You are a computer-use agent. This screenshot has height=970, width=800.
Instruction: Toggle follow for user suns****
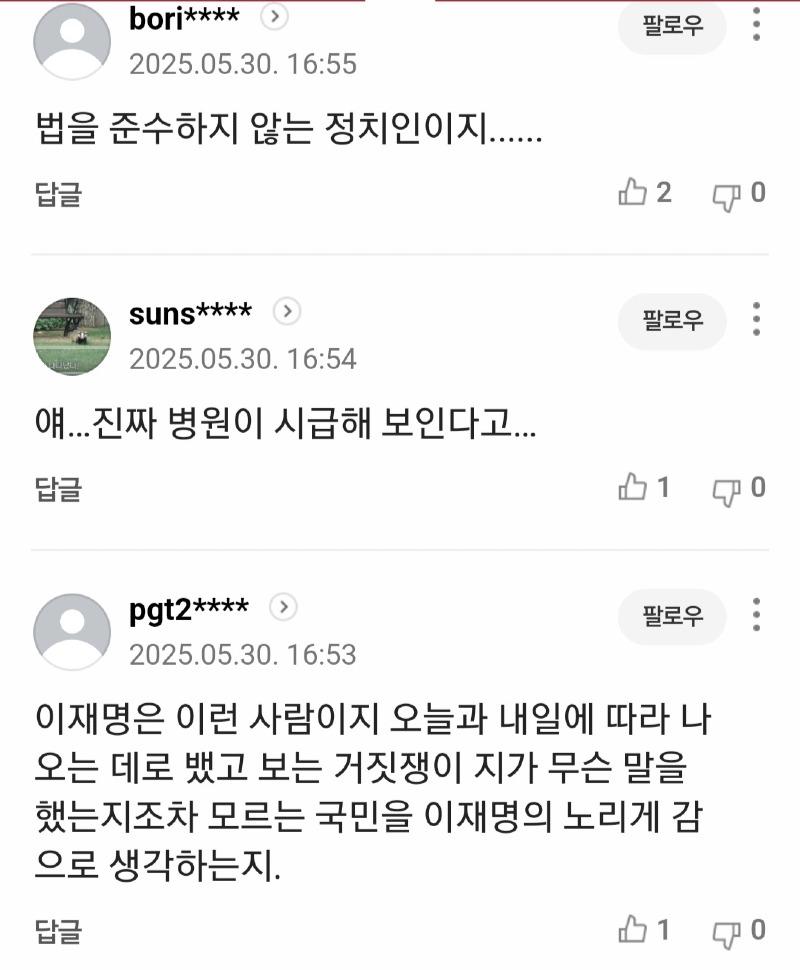click(672, 322)
